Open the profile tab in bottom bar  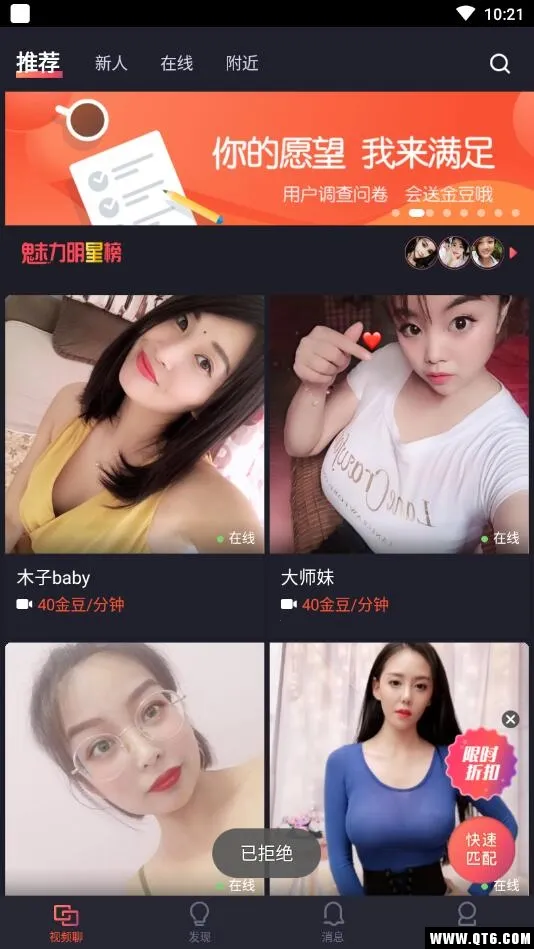click(x=466, y=915)
